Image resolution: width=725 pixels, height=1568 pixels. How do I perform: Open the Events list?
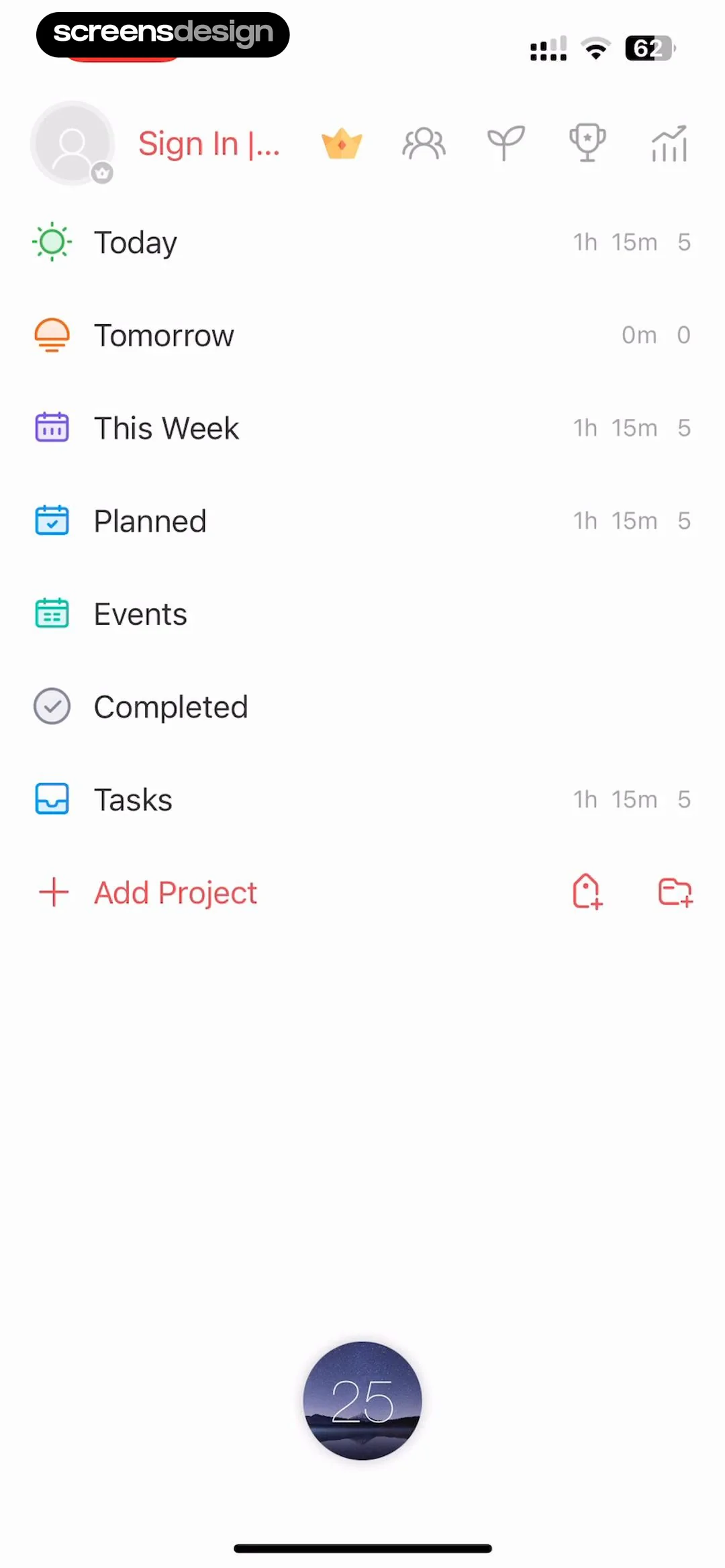(x=140, y=613)
